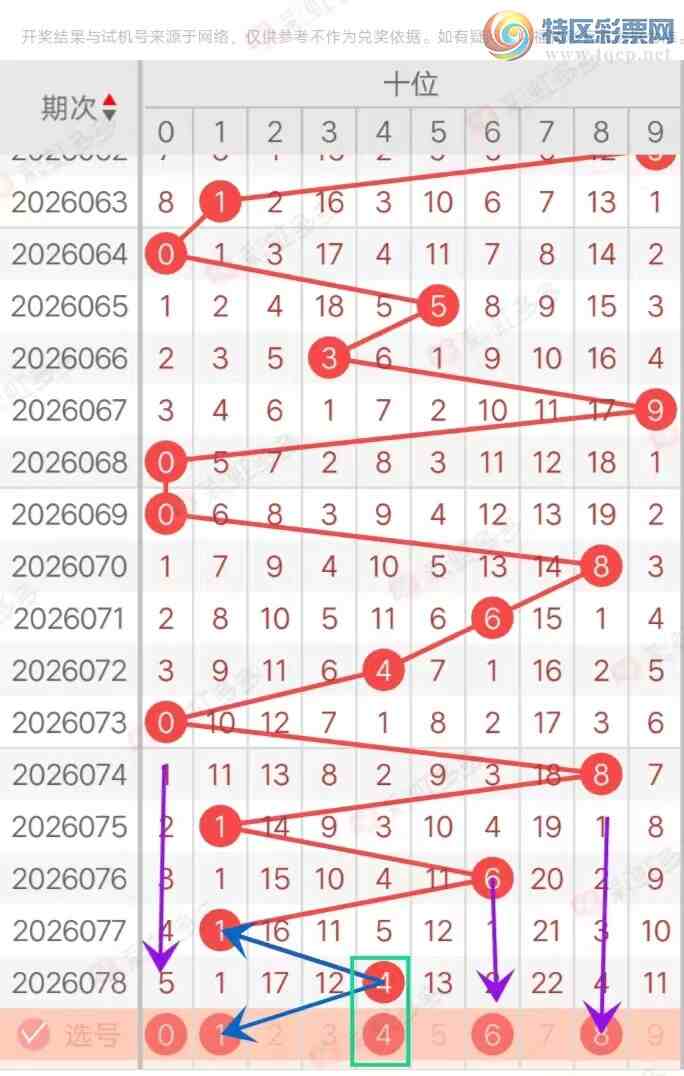The image size is (684, 1076).
Task: Deselect number 8 in the 选号 row
Action: click(x=601, y=1035)
